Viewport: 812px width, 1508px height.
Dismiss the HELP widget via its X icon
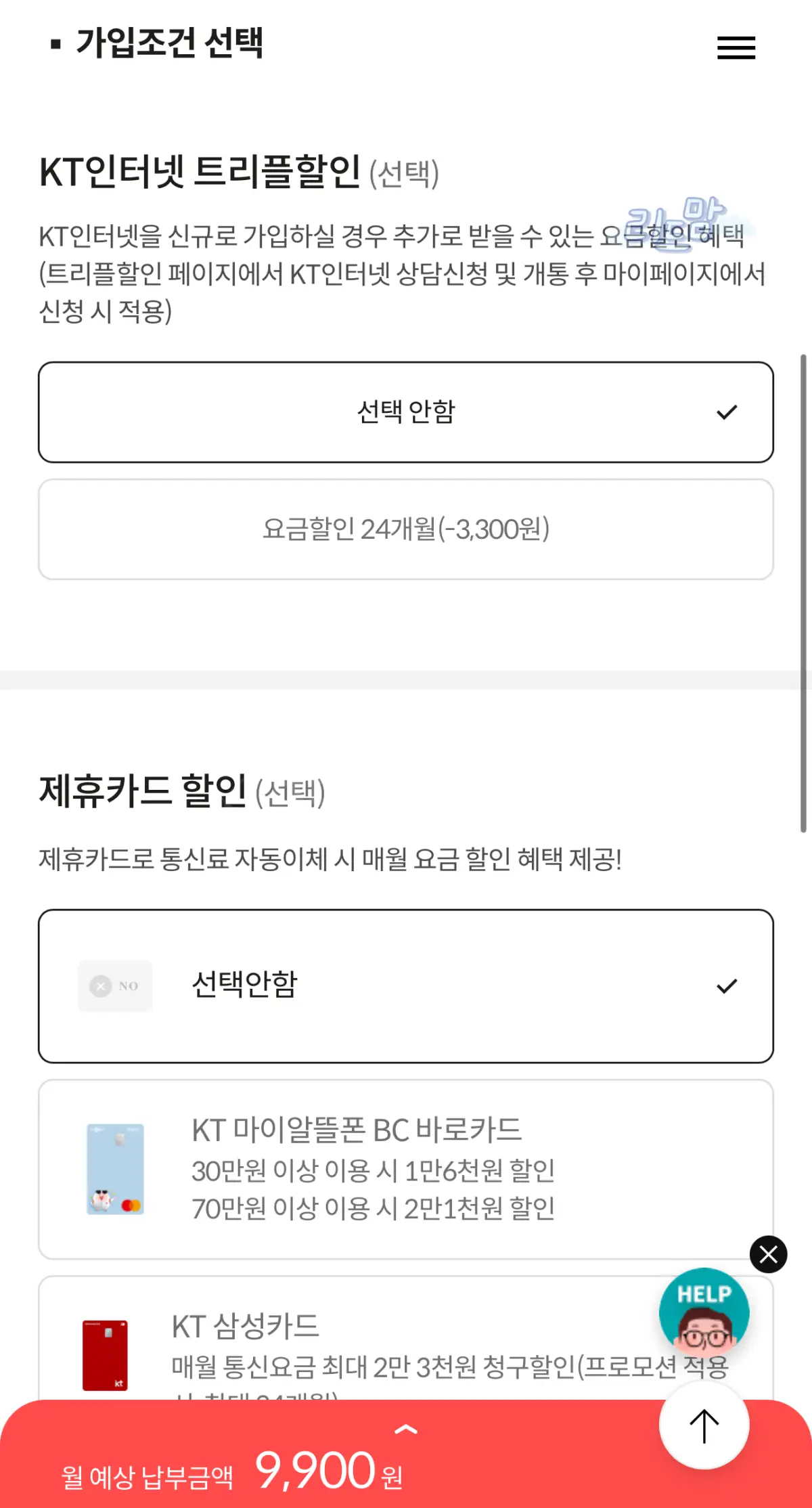(768, 1254)
